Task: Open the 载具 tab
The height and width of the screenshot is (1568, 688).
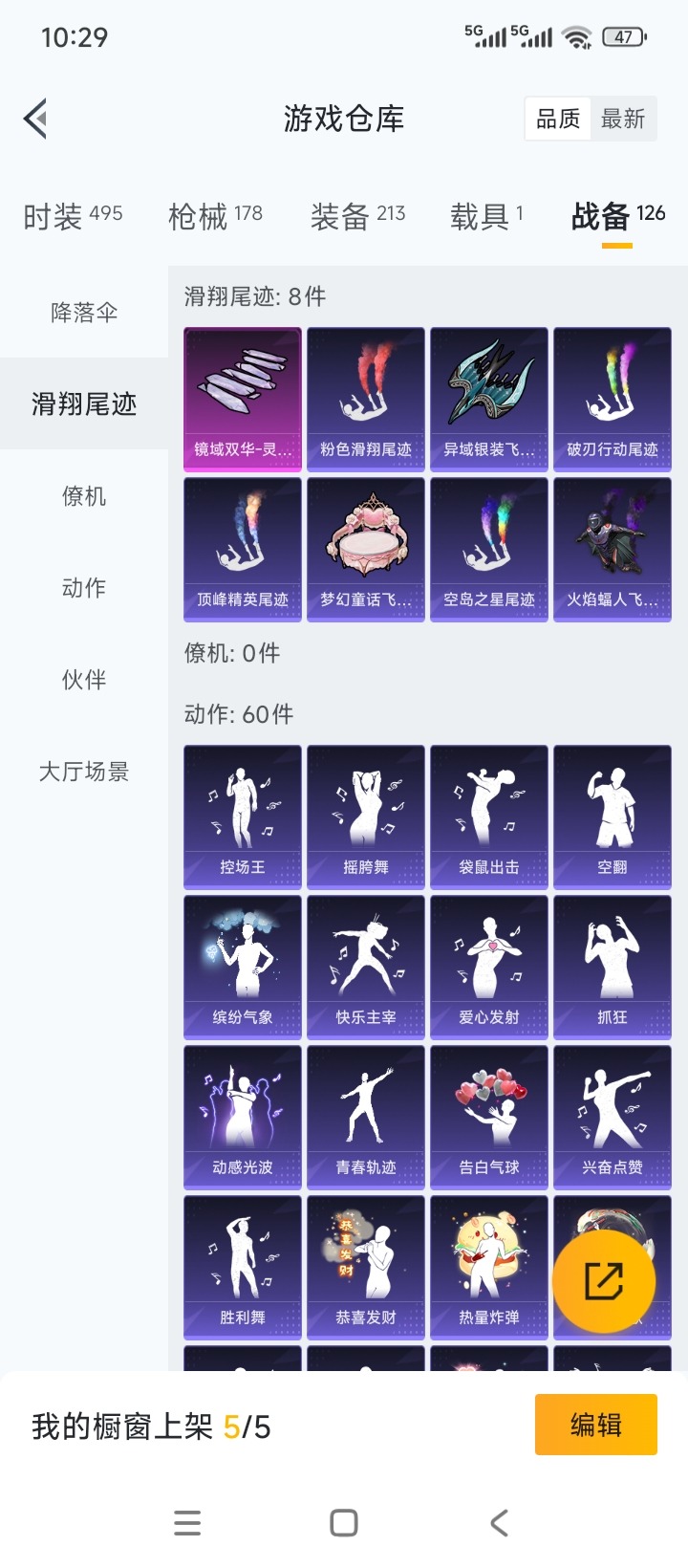Action: 486,216
